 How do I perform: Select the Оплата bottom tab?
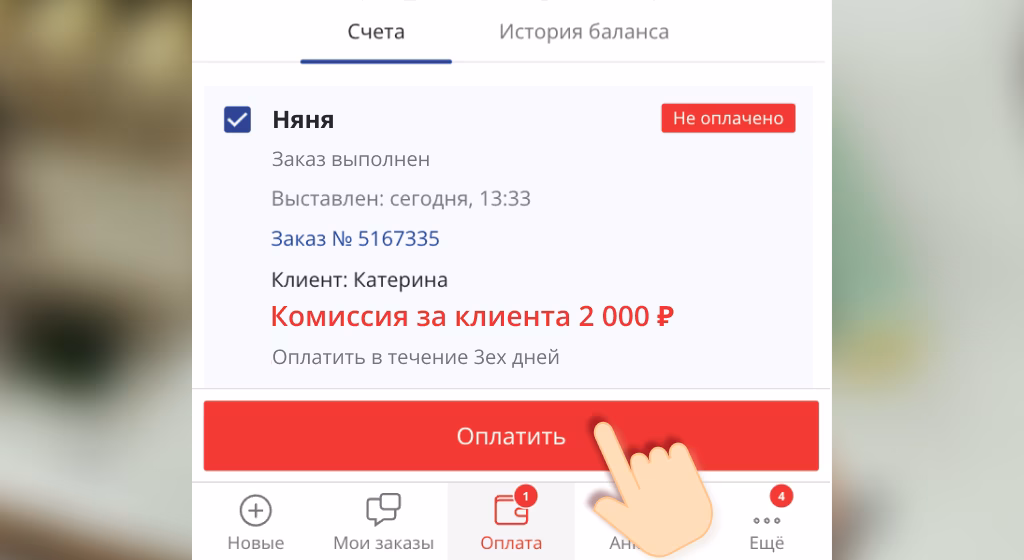pos(511,524)
